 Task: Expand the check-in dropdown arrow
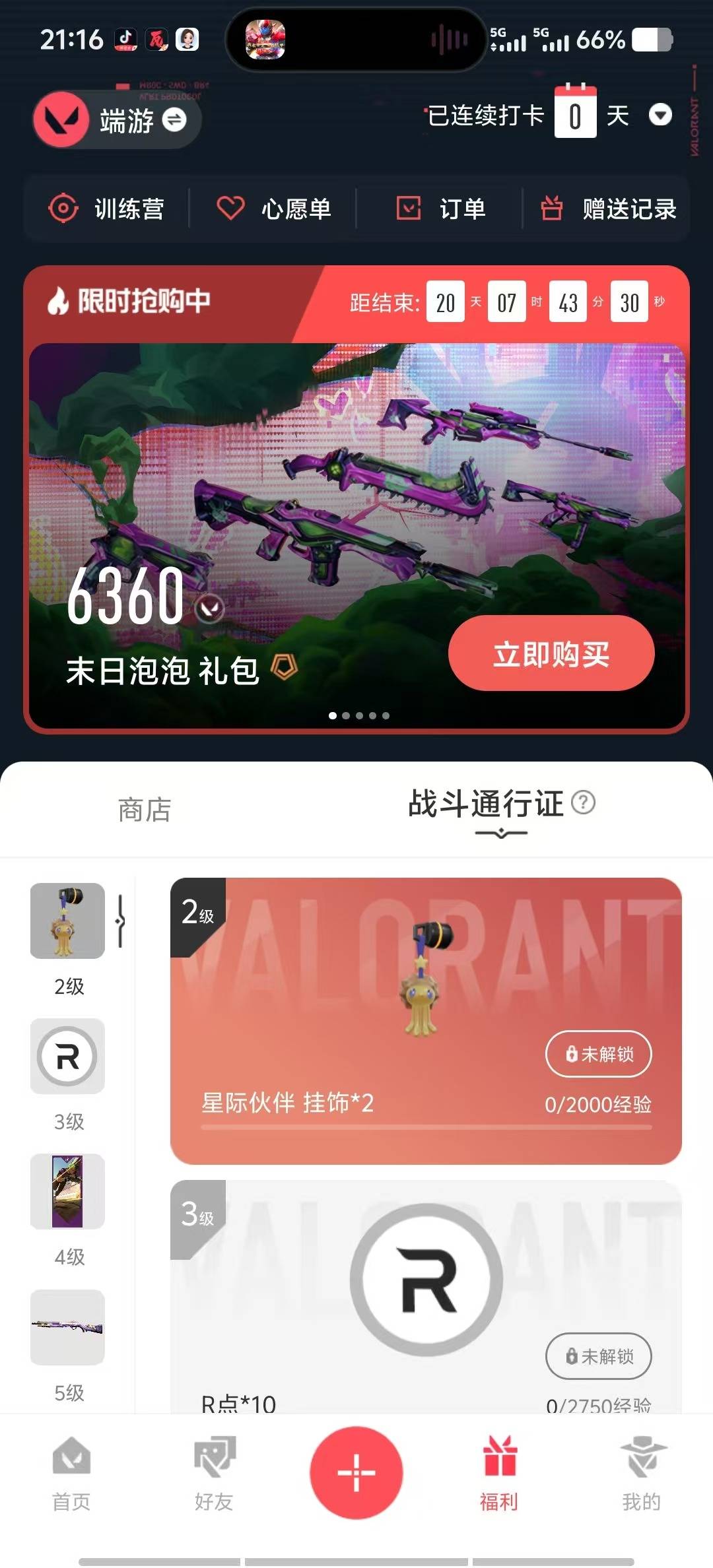tap(660, 115)
